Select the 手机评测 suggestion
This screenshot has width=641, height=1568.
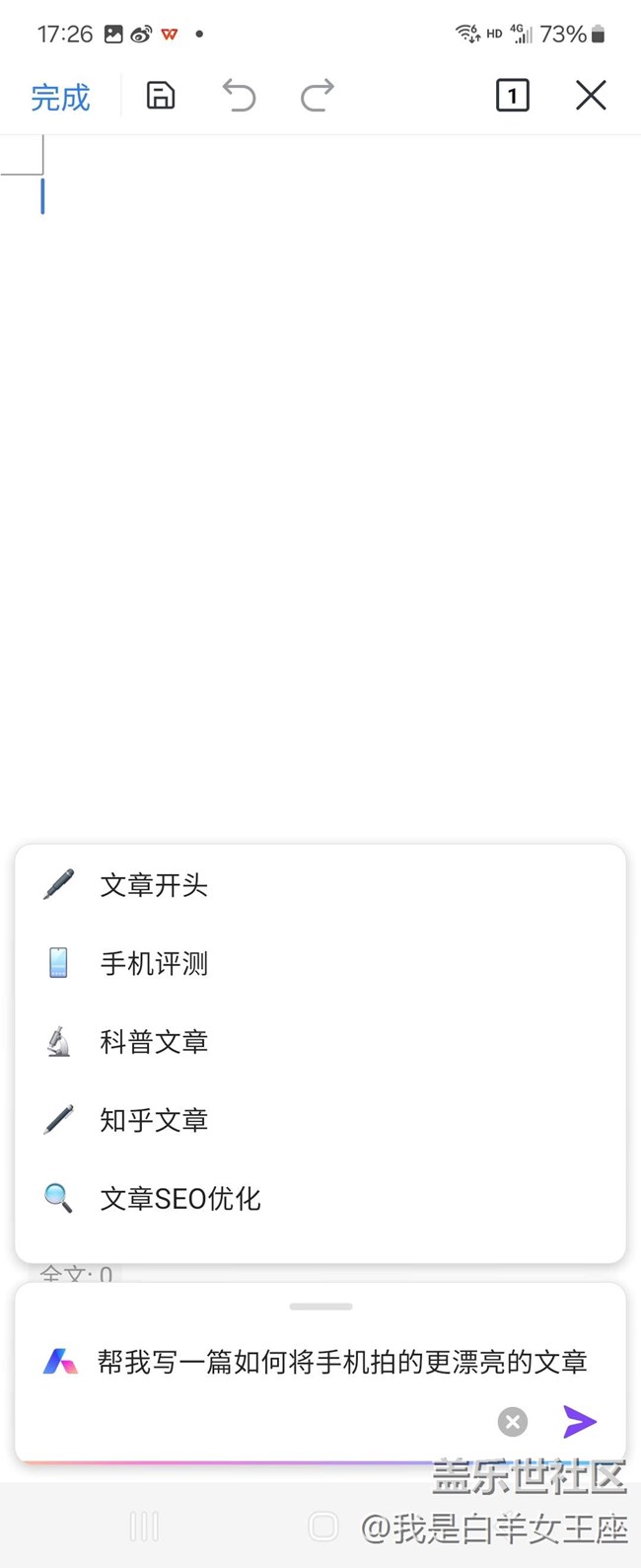click(154, 963)
